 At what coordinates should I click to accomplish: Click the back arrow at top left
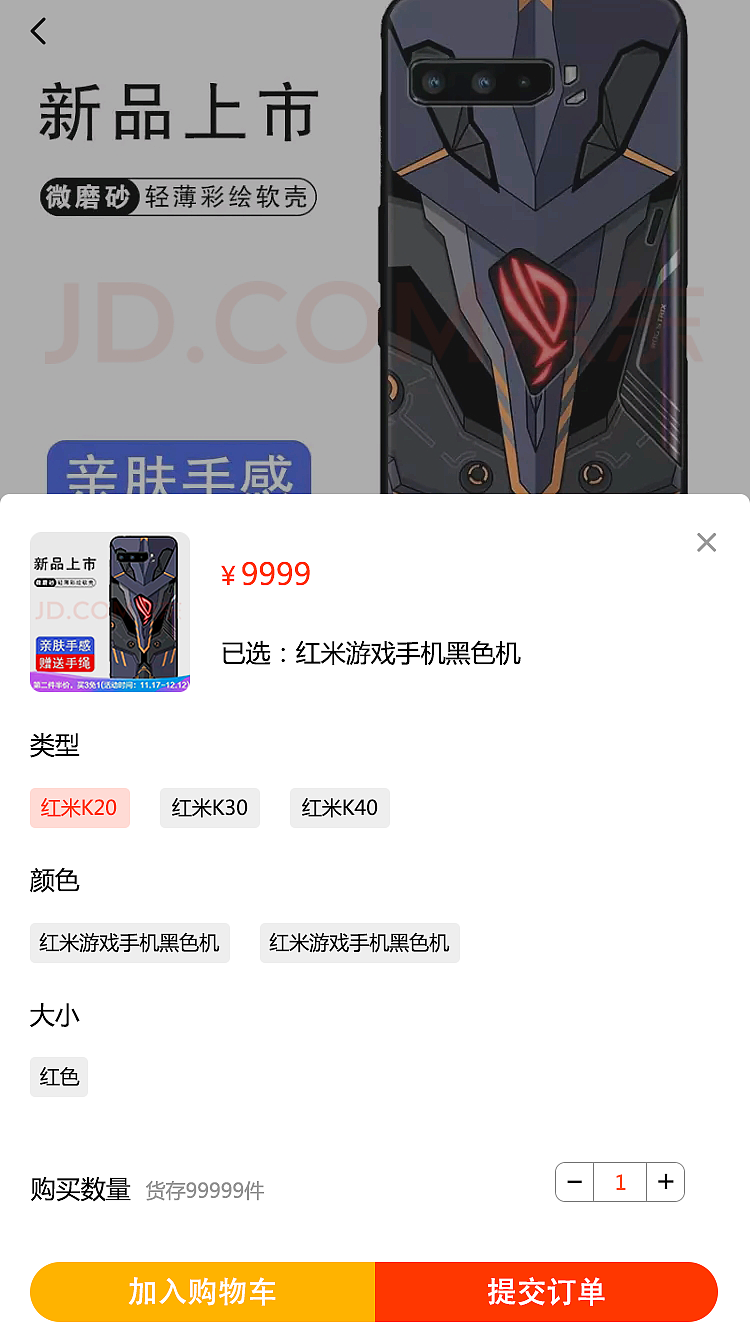tap(38, 31)
